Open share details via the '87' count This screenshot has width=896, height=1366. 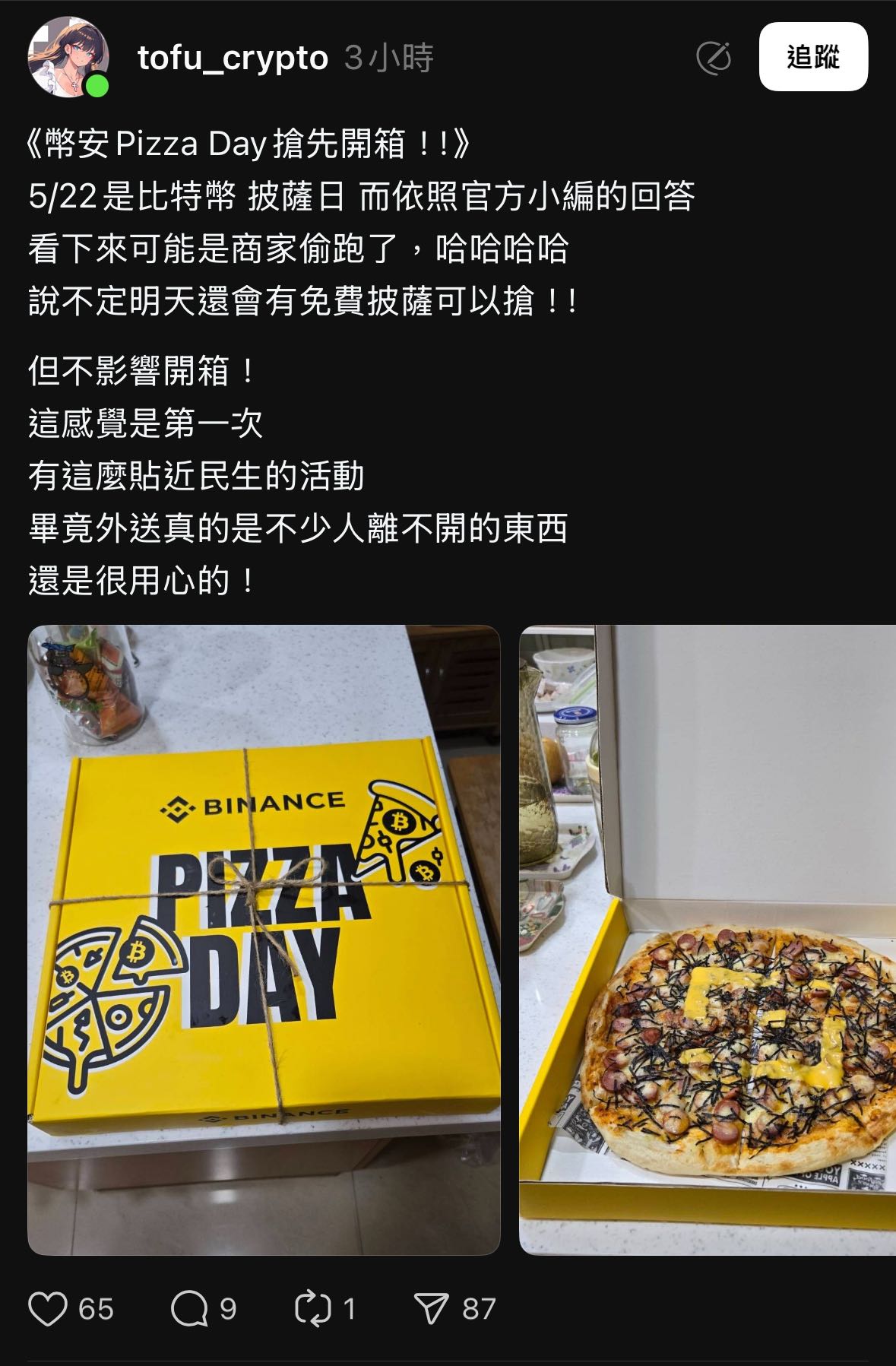point(480,1307)
